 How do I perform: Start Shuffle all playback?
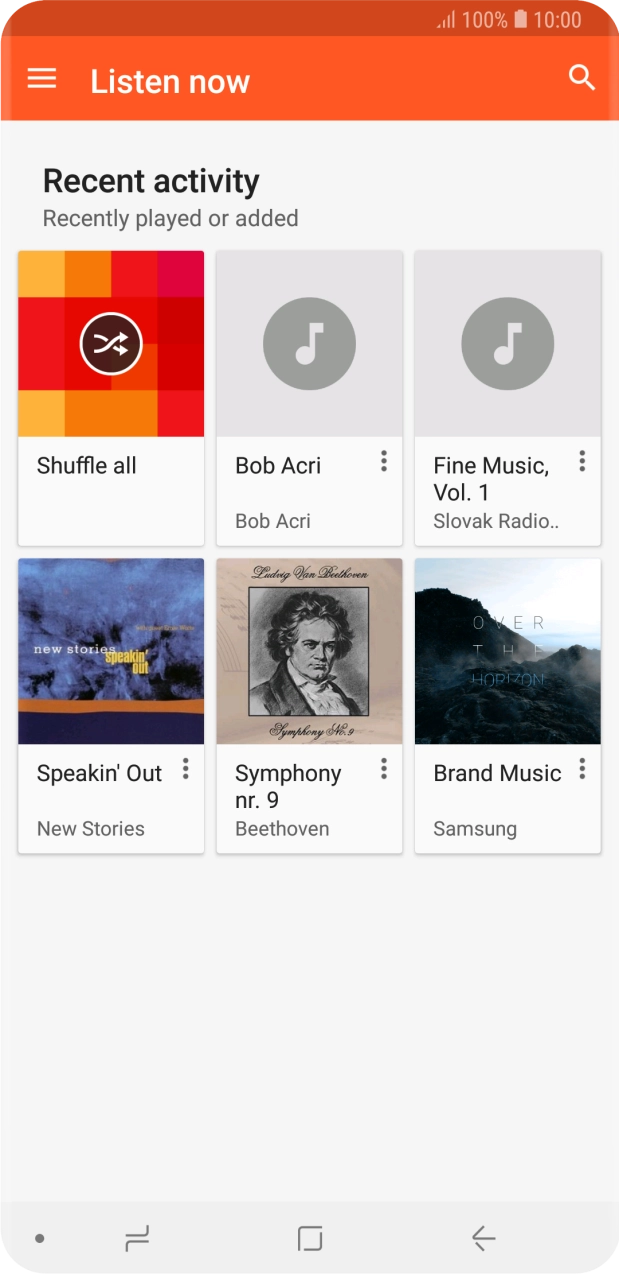(111, 344)
